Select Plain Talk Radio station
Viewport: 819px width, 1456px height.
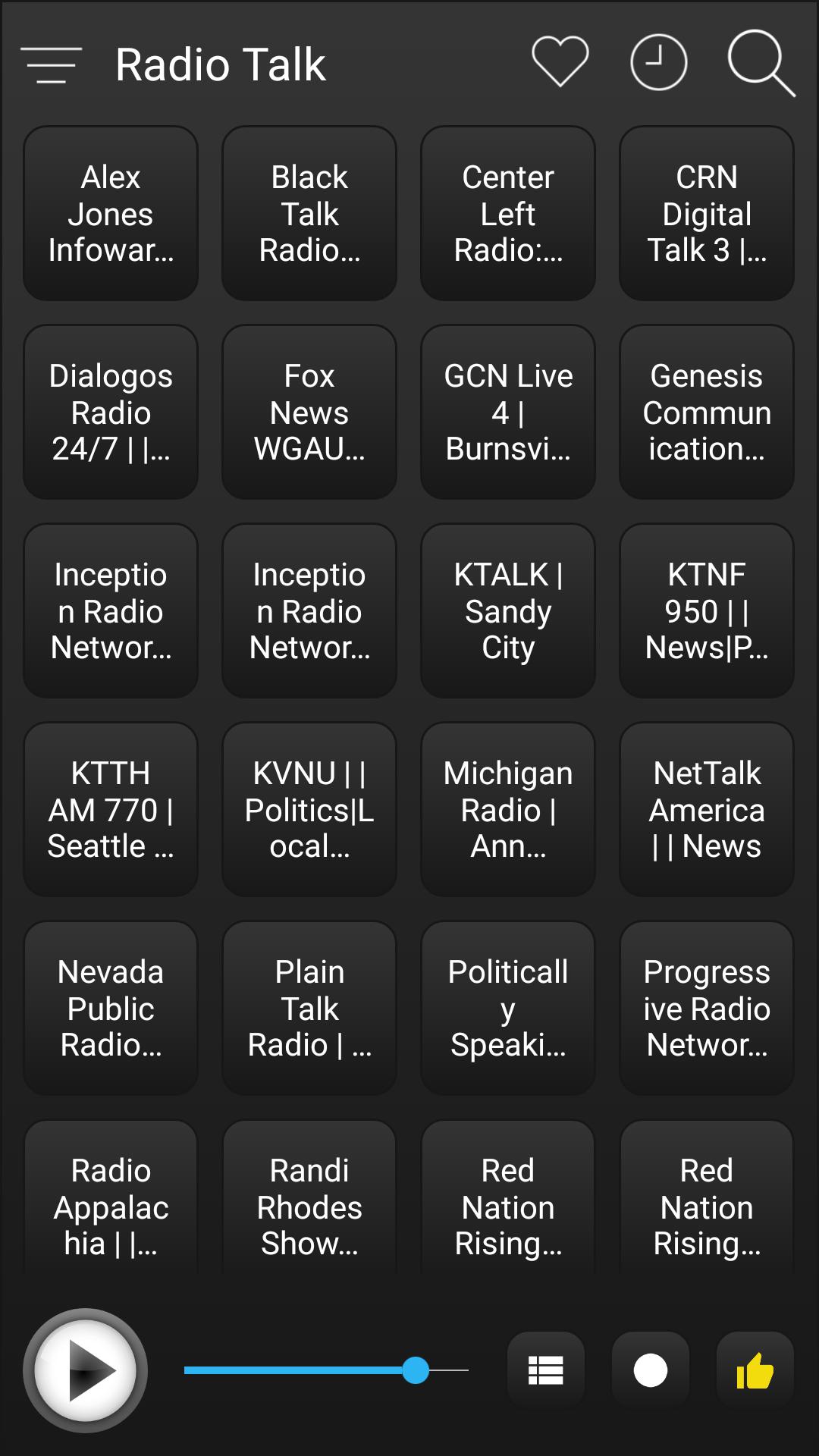click(x=309, y=1008)
